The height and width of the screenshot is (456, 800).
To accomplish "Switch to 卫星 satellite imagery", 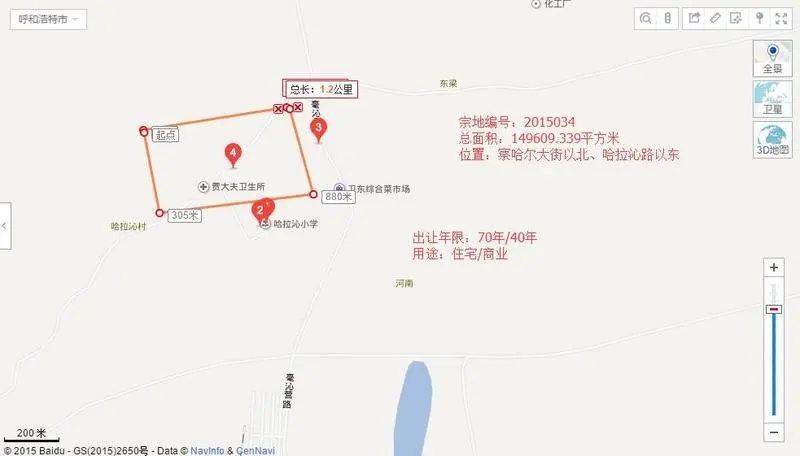I will point(772,98).
